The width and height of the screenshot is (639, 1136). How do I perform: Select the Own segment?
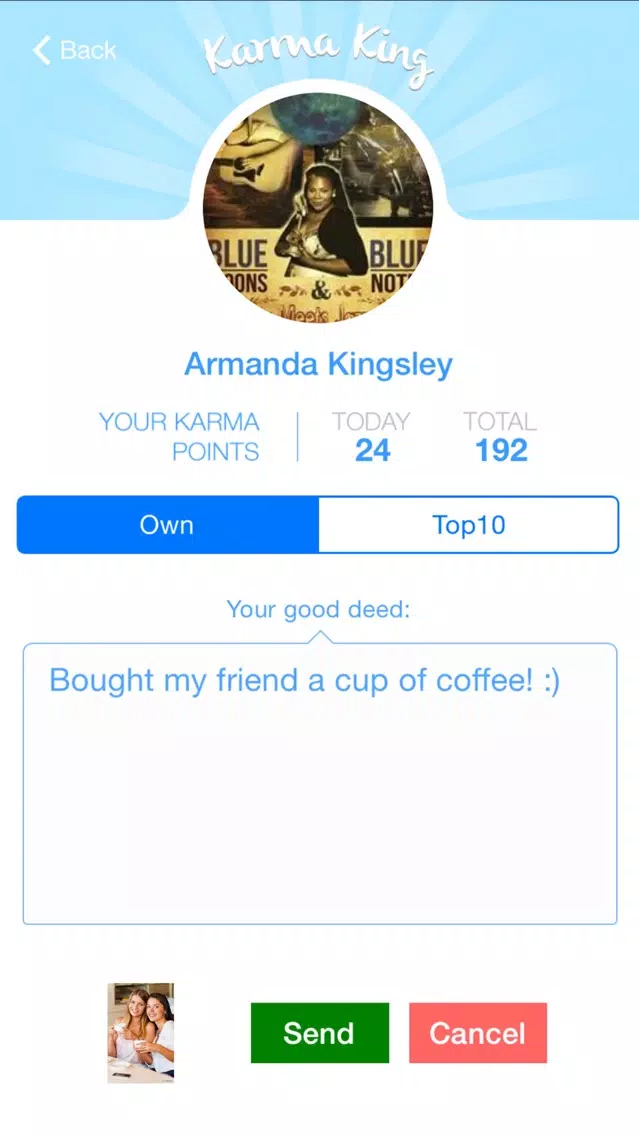167,525
